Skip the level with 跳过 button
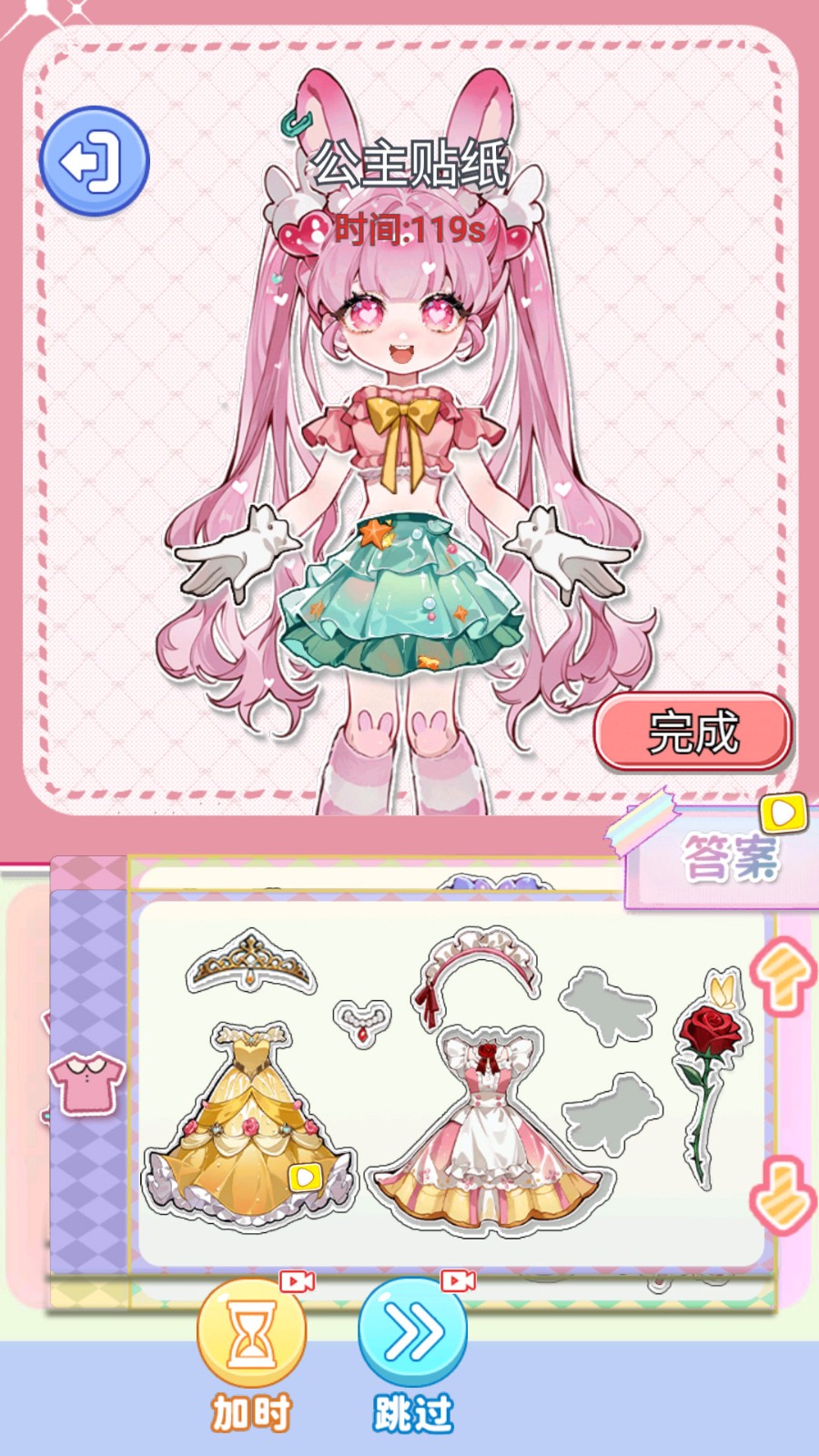The image size is (819, 1456). (412, 1333)
